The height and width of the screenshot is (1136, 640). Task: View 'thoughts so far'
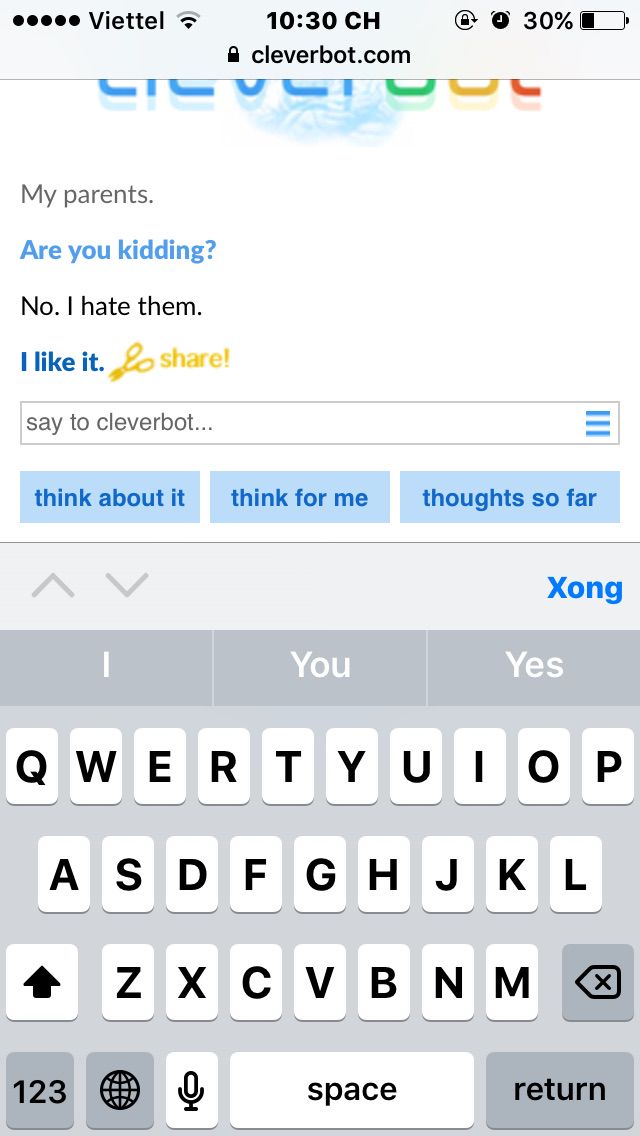click(509, 498)
